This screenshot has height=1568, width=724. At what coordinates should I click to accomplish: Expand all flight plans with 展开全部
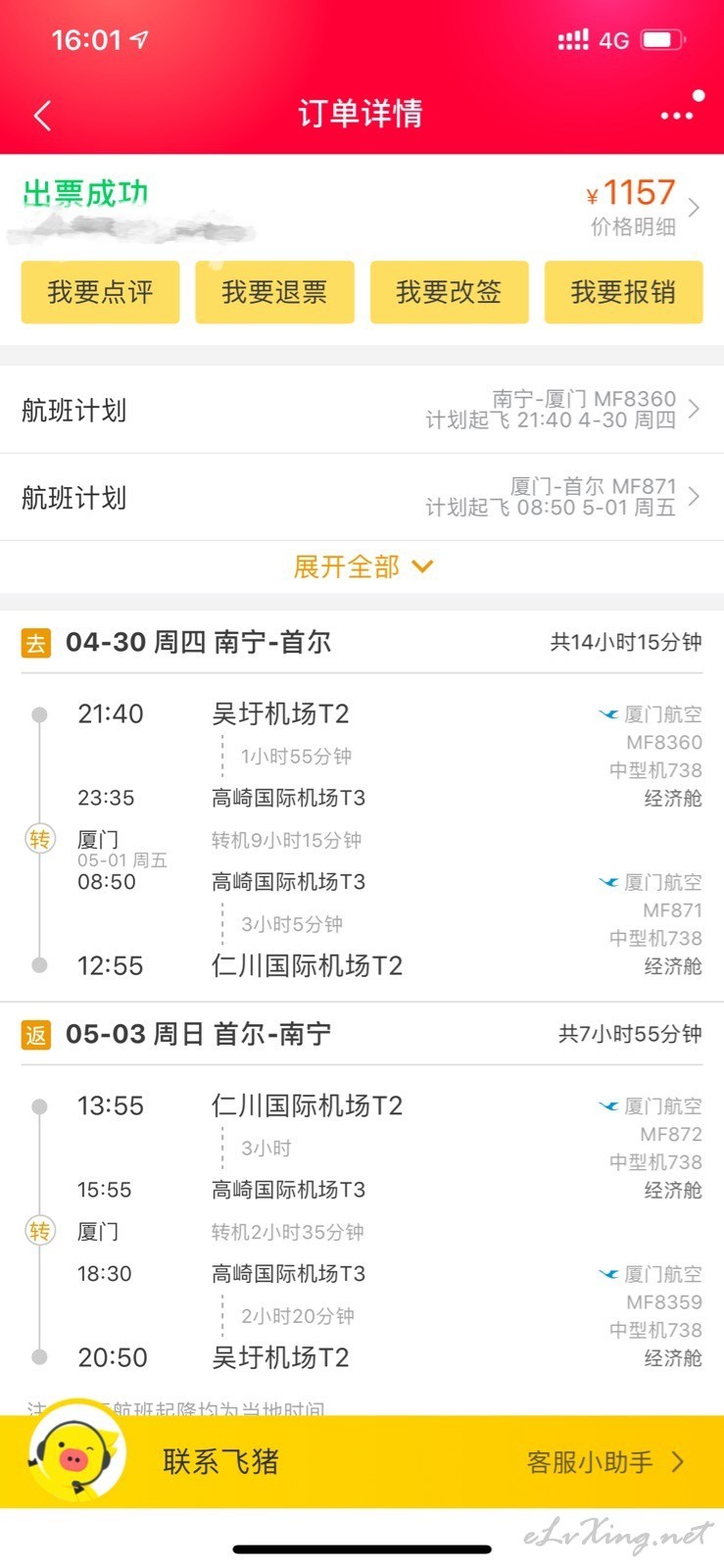(362, 566)
